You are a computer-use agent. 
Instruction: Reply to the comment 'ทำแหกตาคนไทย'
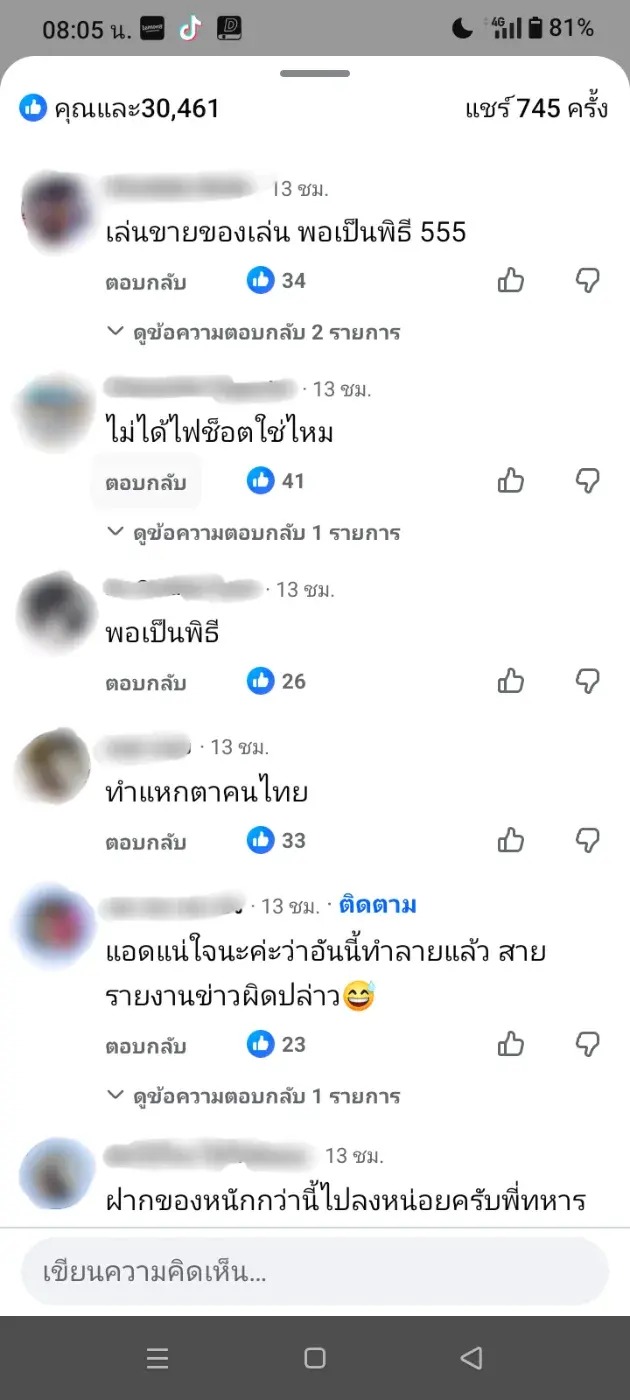146,842
